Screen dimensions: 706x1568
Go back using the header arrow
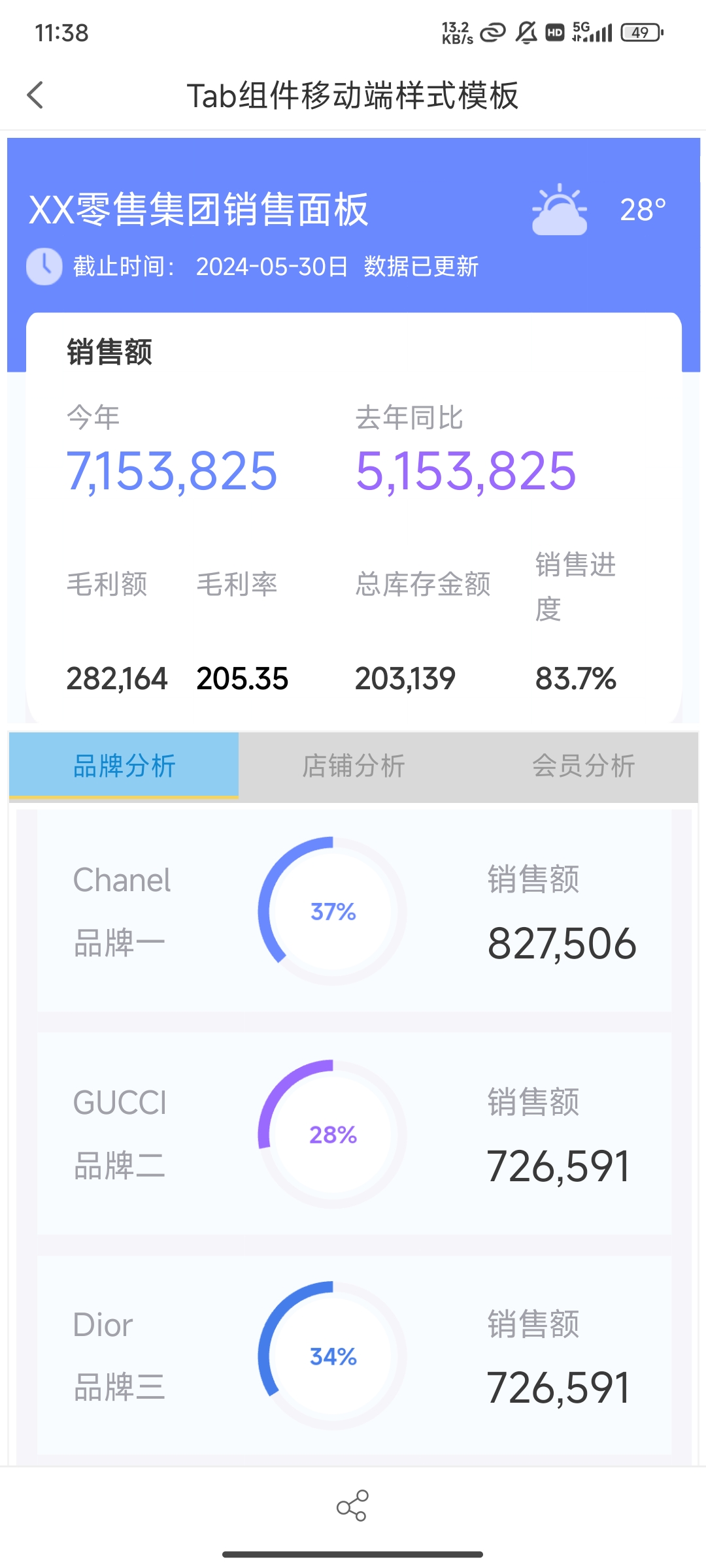click(36, 95)
